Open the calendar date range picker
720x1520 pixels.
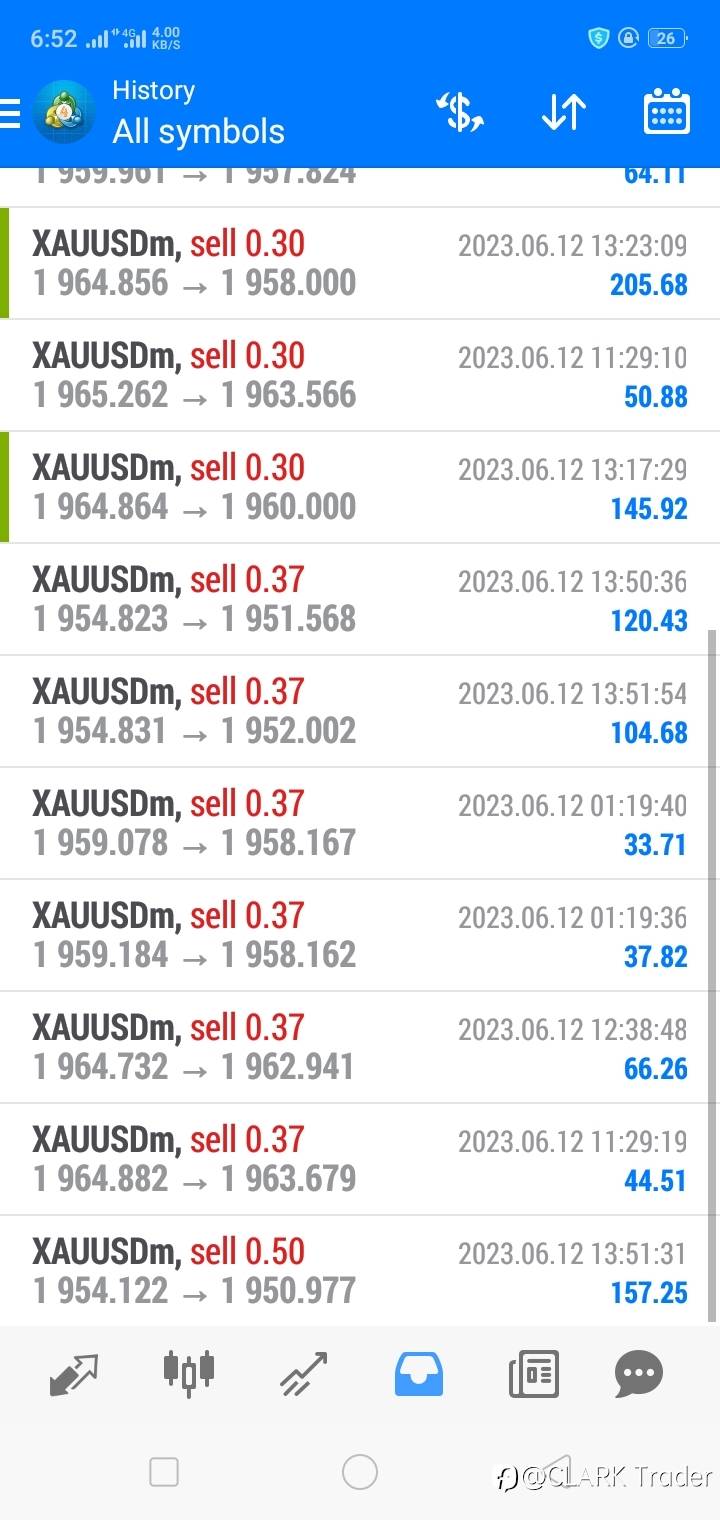(x=666, y=112)
